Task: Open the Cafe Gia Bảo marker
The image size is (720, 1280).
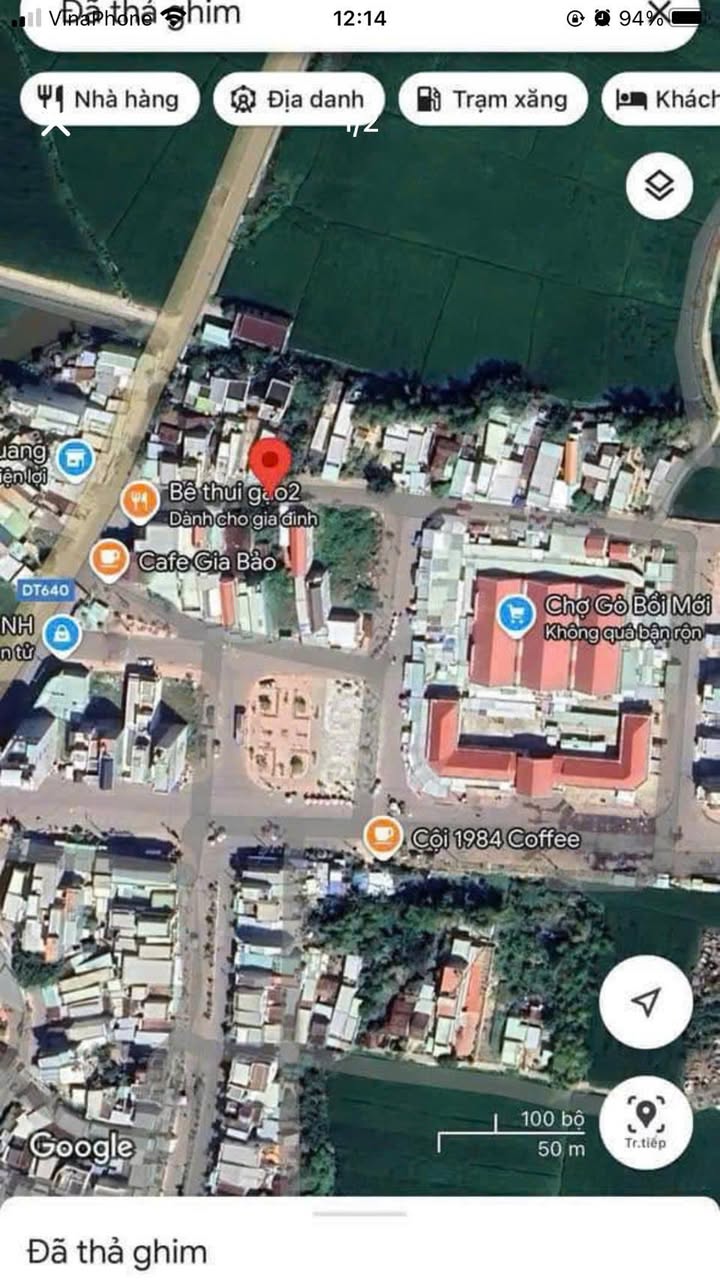Action: click(x=109, y=560)
